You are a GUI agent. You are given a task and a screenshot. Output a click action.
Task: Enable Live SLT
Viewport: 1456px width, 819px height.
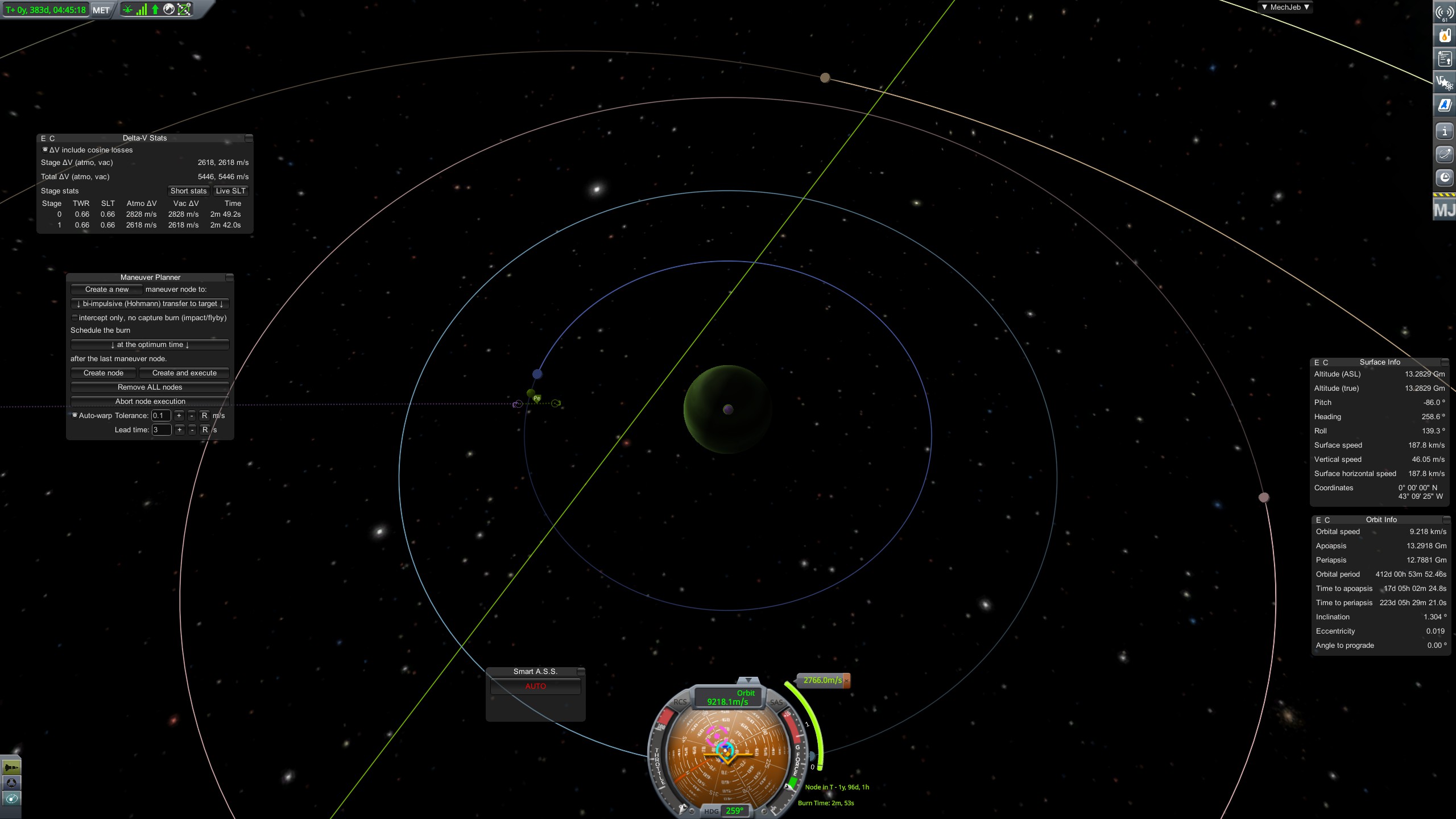point(230,191)
